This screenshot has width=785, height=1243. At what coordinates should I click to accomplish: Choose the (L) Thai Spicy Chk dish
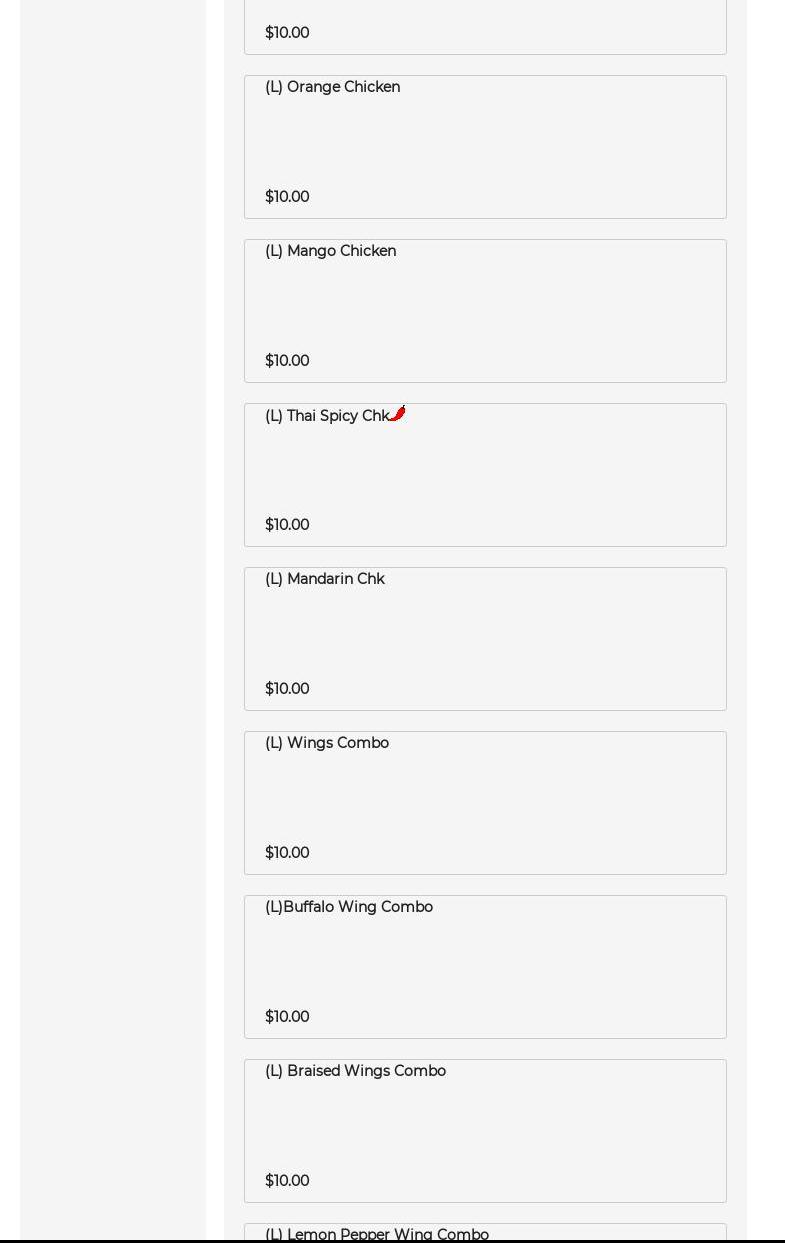pyautogui.click(x=485, y=475)
